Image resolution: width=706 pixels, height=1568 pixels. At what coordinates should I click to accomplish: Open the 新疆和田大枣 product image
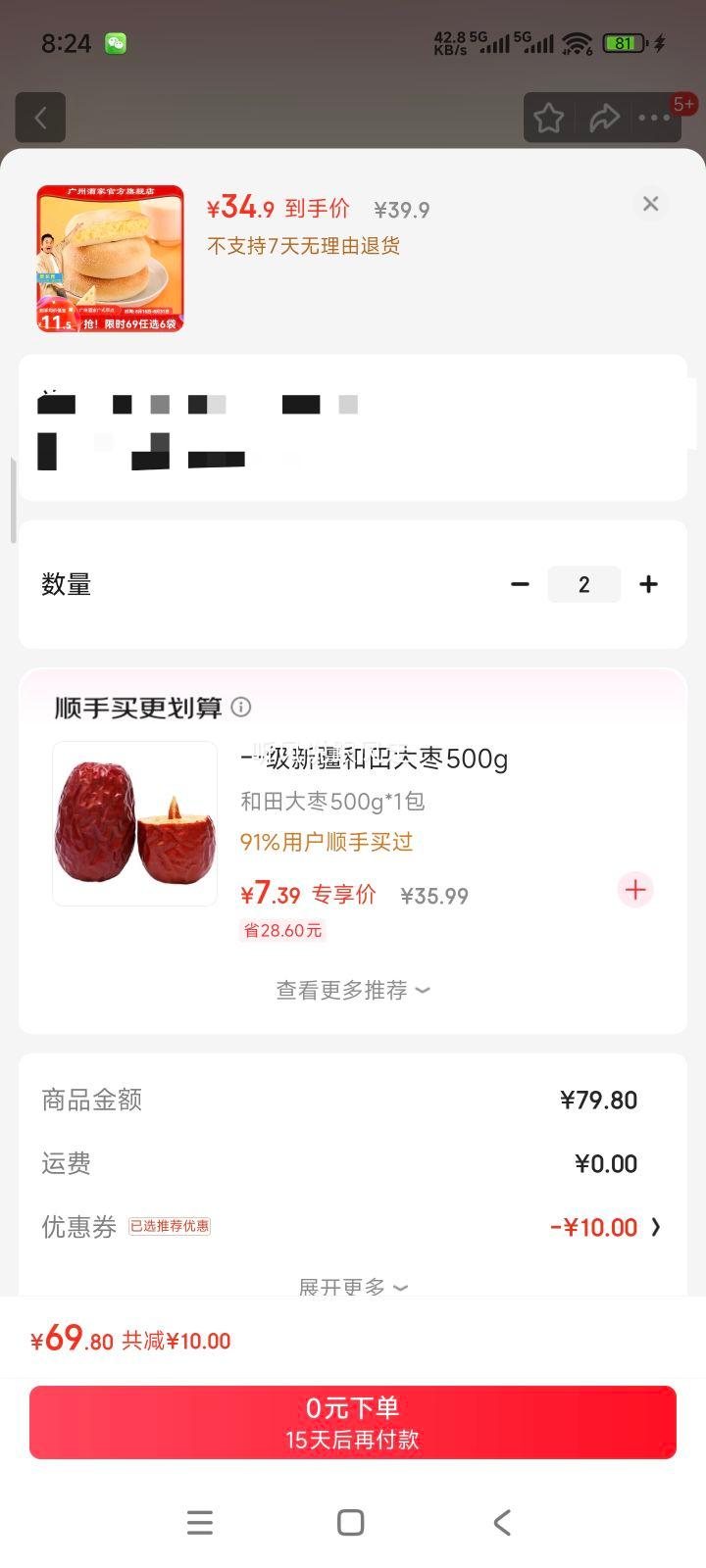point(134,823)
